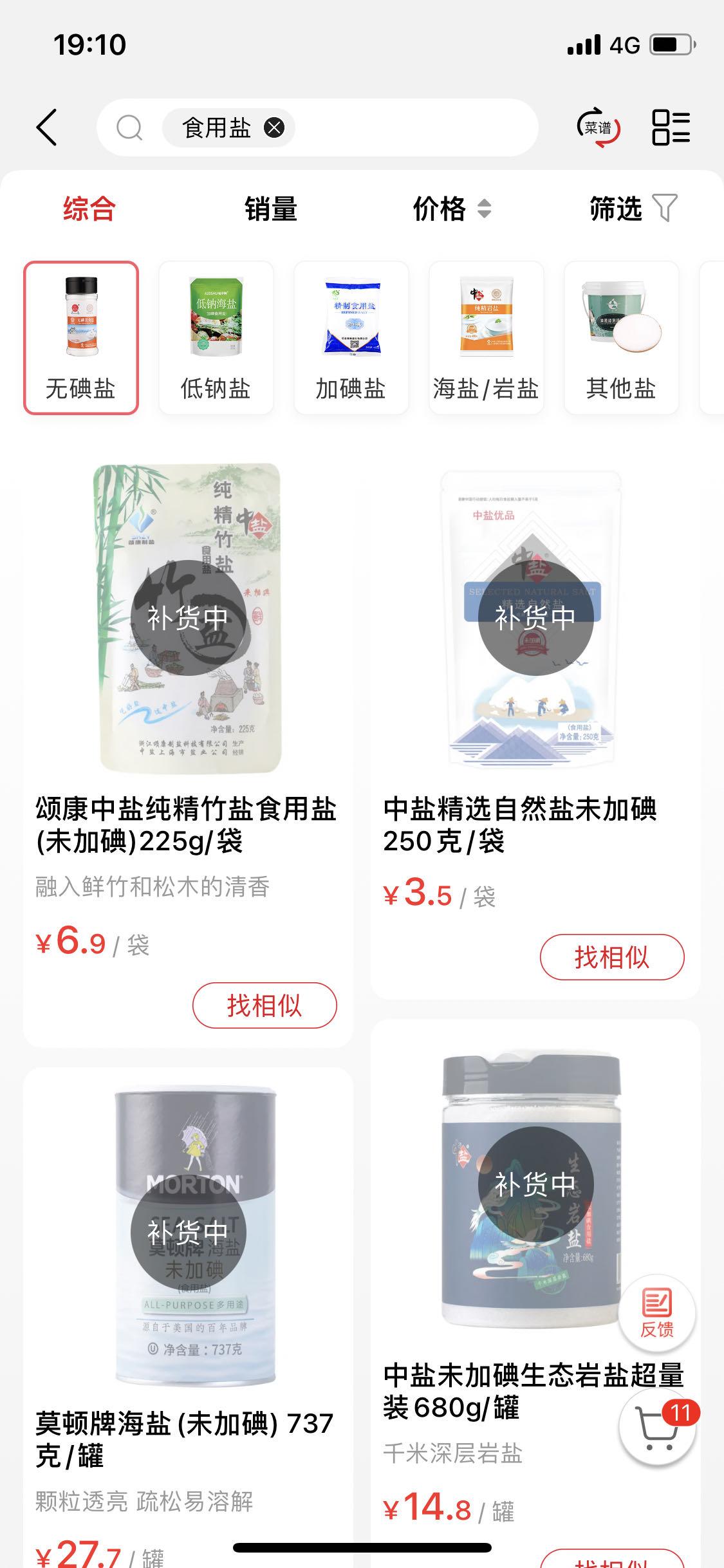Viewport: 724px width, 1568px height.
Task: Choose the 无碘盐 category chip
Action: pos(81,338)
